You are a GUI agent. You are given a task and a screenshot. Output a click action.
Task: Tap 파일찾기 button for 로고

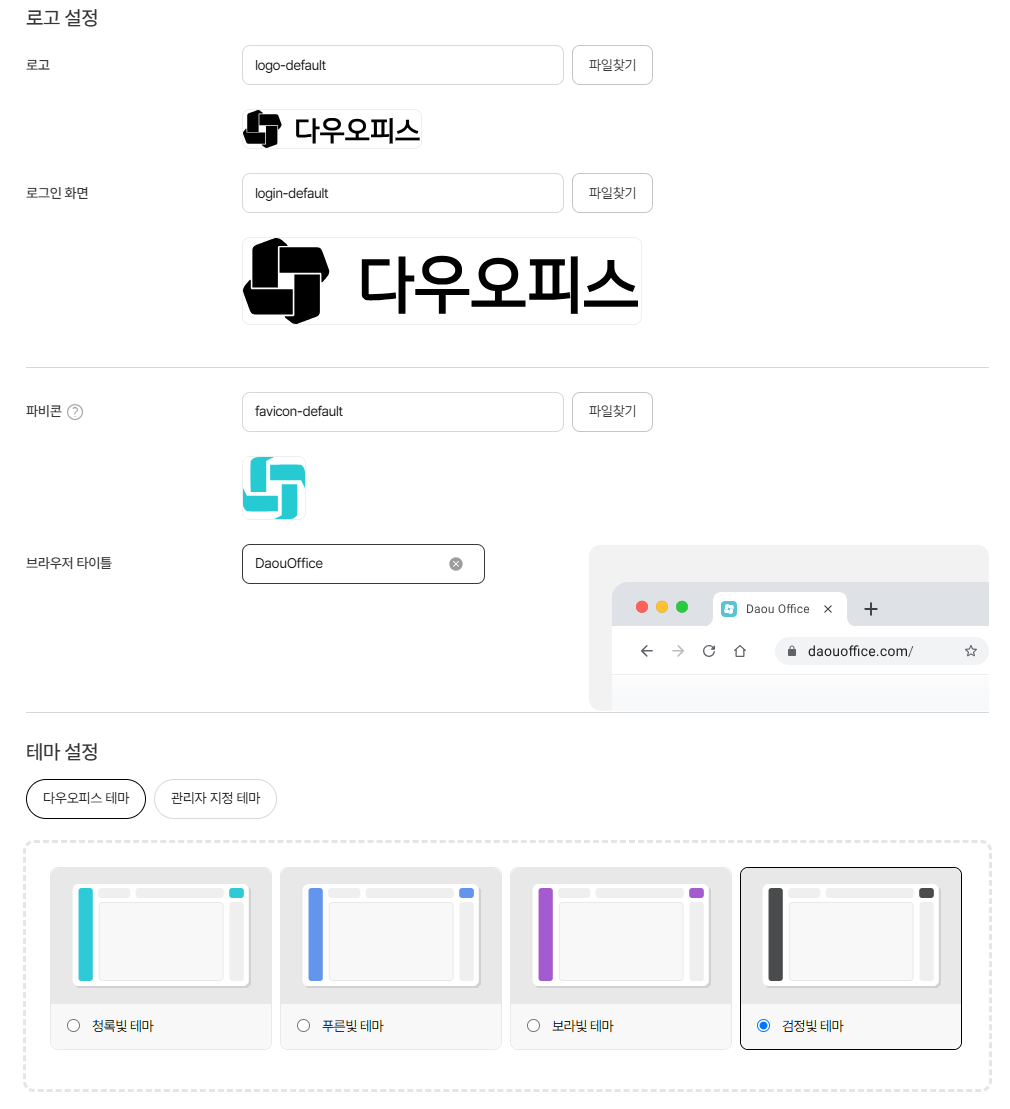coord(612,65)
